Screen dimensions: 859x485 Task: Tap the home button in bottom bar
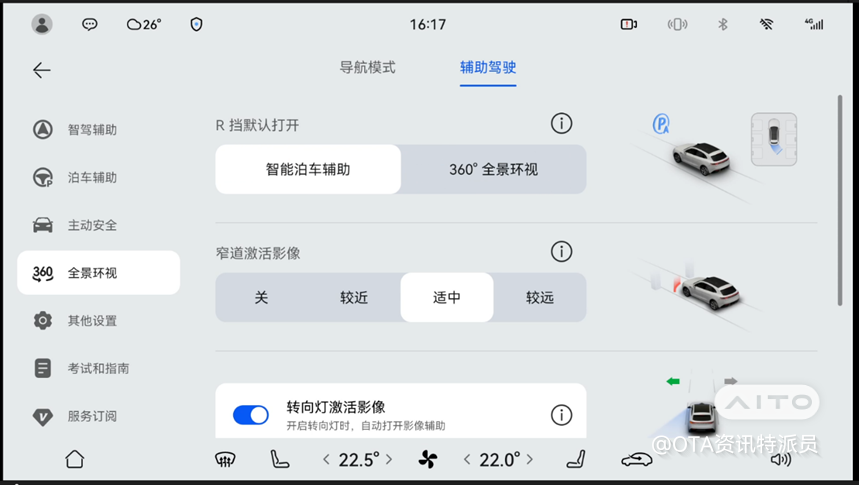pos(74,460)
